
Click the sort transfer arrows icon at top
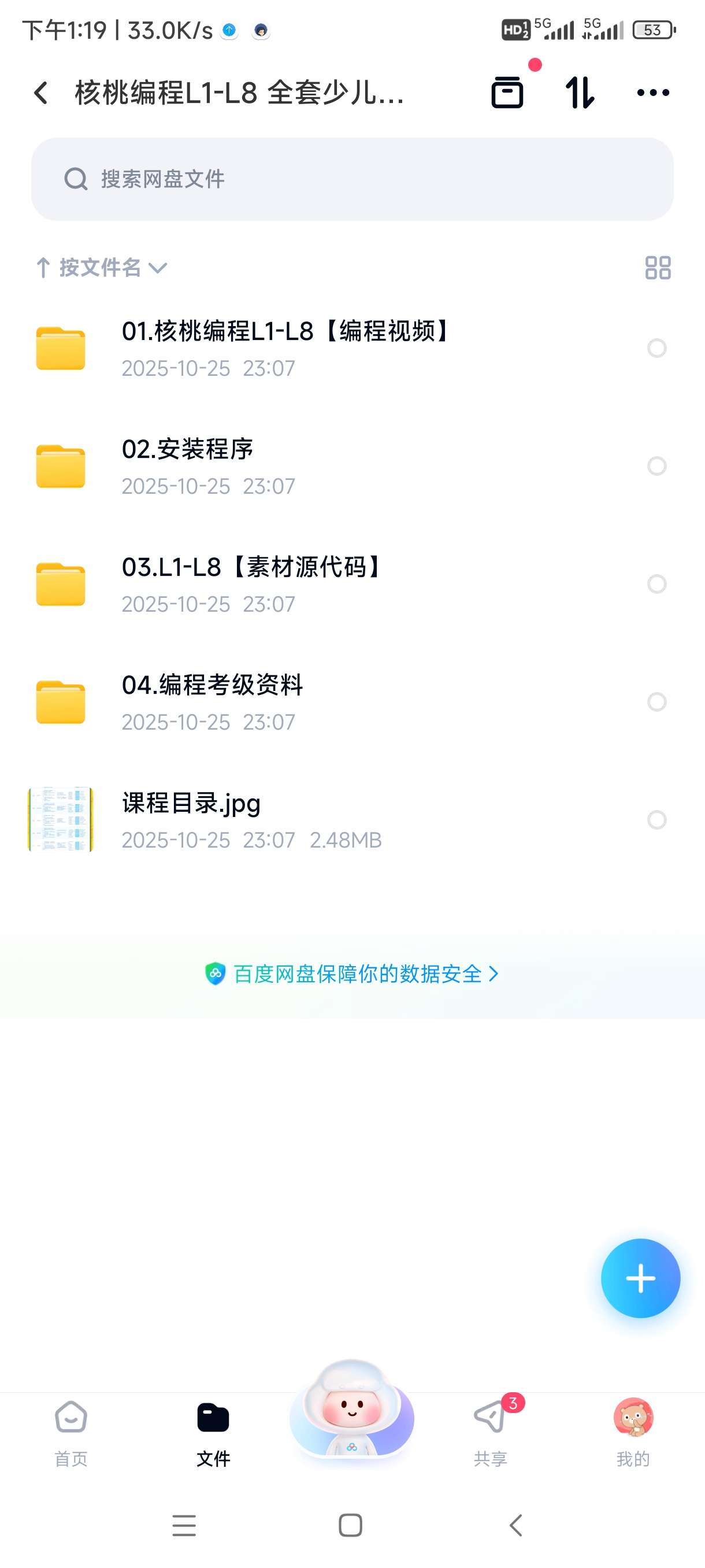tap(579, 93)
